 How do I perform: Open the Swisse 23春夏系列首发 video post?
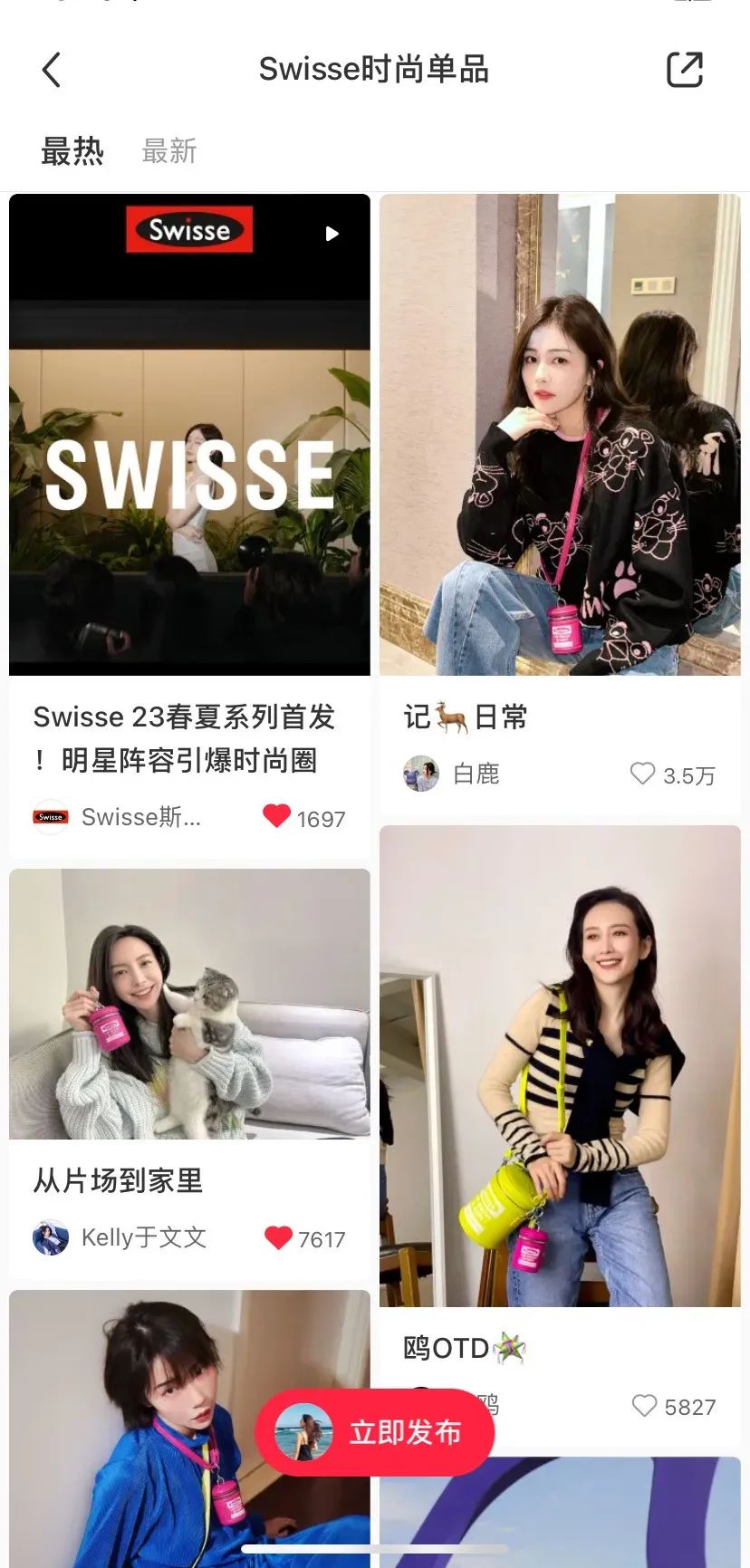[189, 435]
